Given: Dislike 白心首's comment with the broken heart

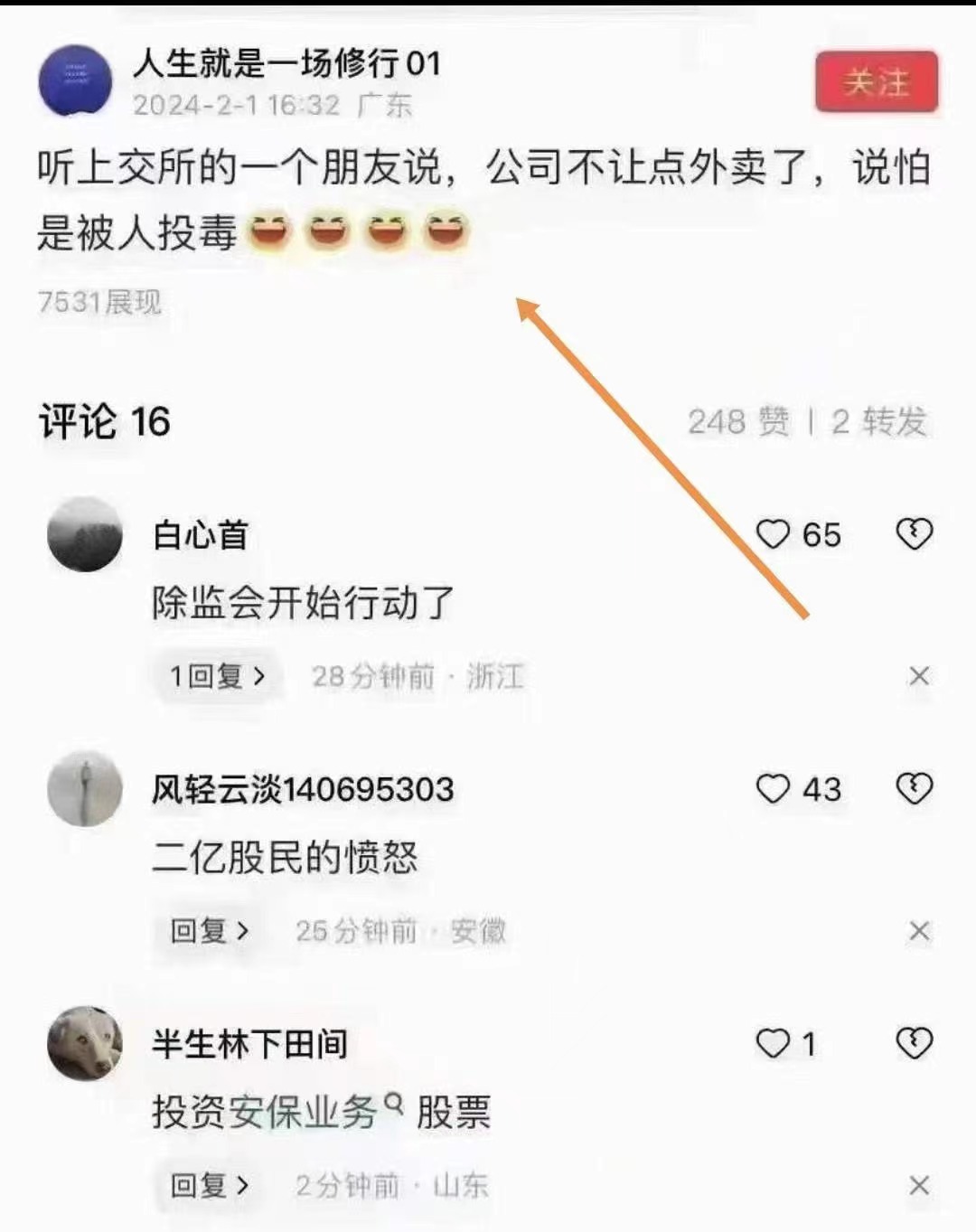Looking at the screenshot, I should coord(914,534).
